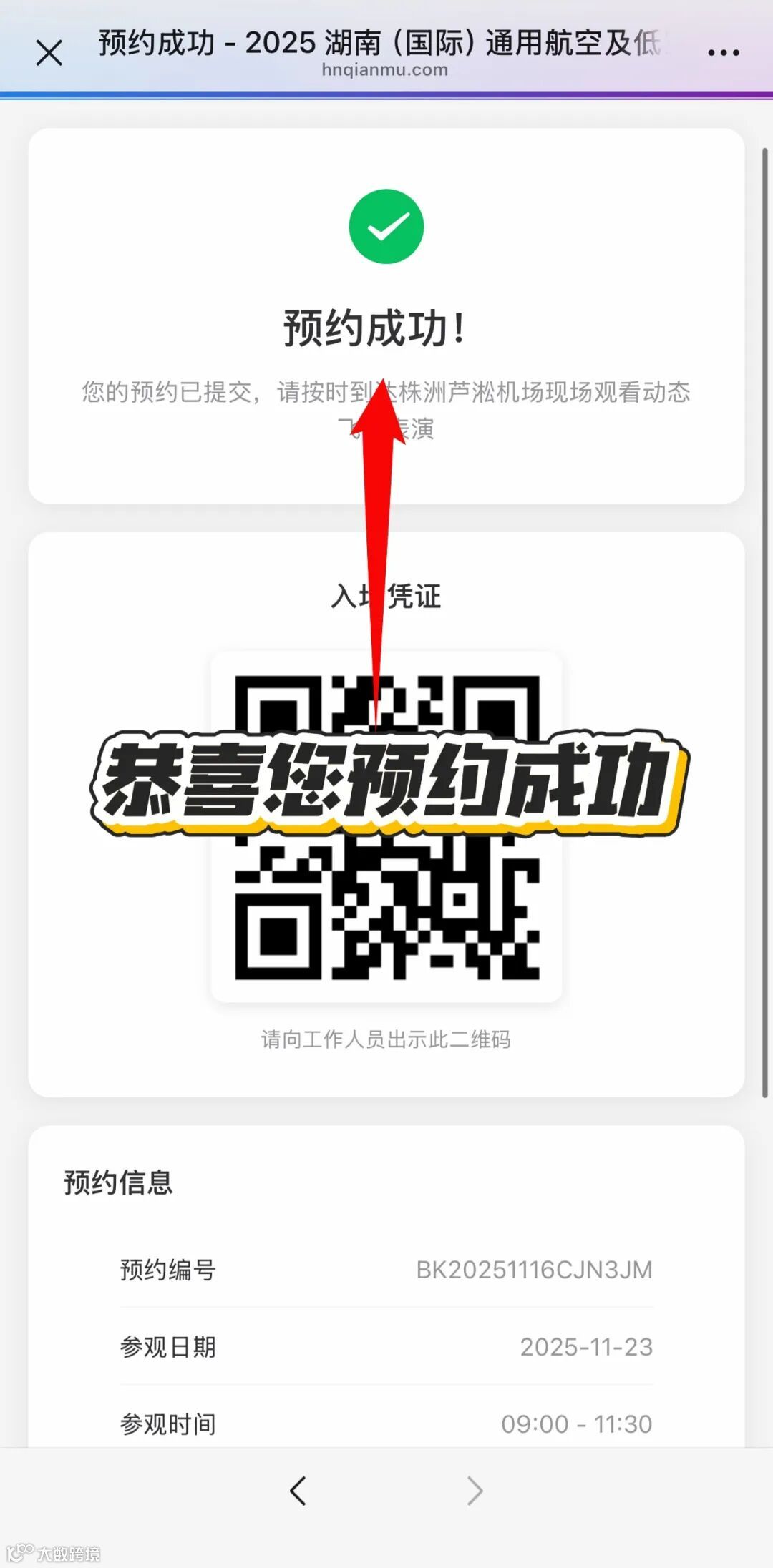773x1568 pixels.
Task: Click the QR code entry pass
Action: [x=386, y=823]
